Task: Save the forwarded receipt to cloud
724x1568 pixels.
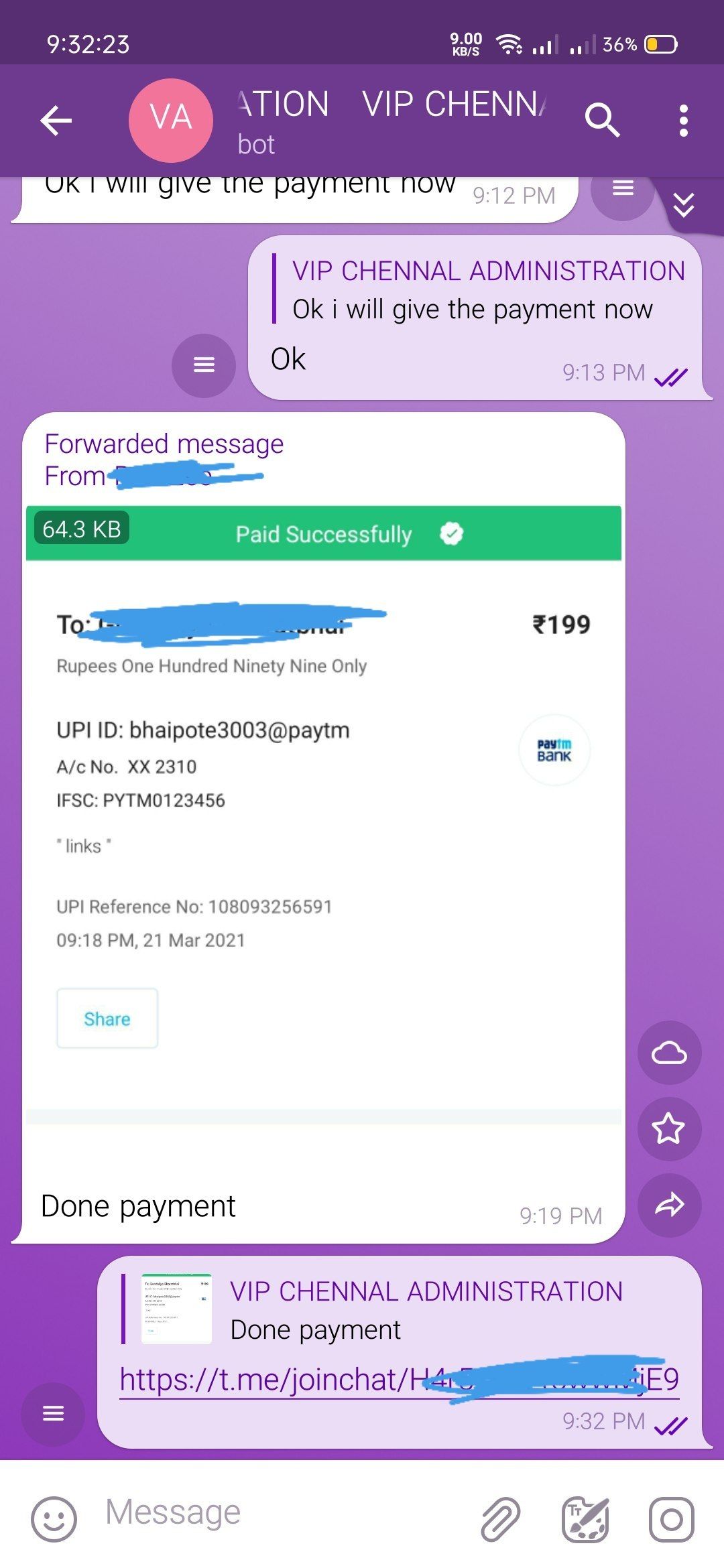Action: coord(669,1053)
